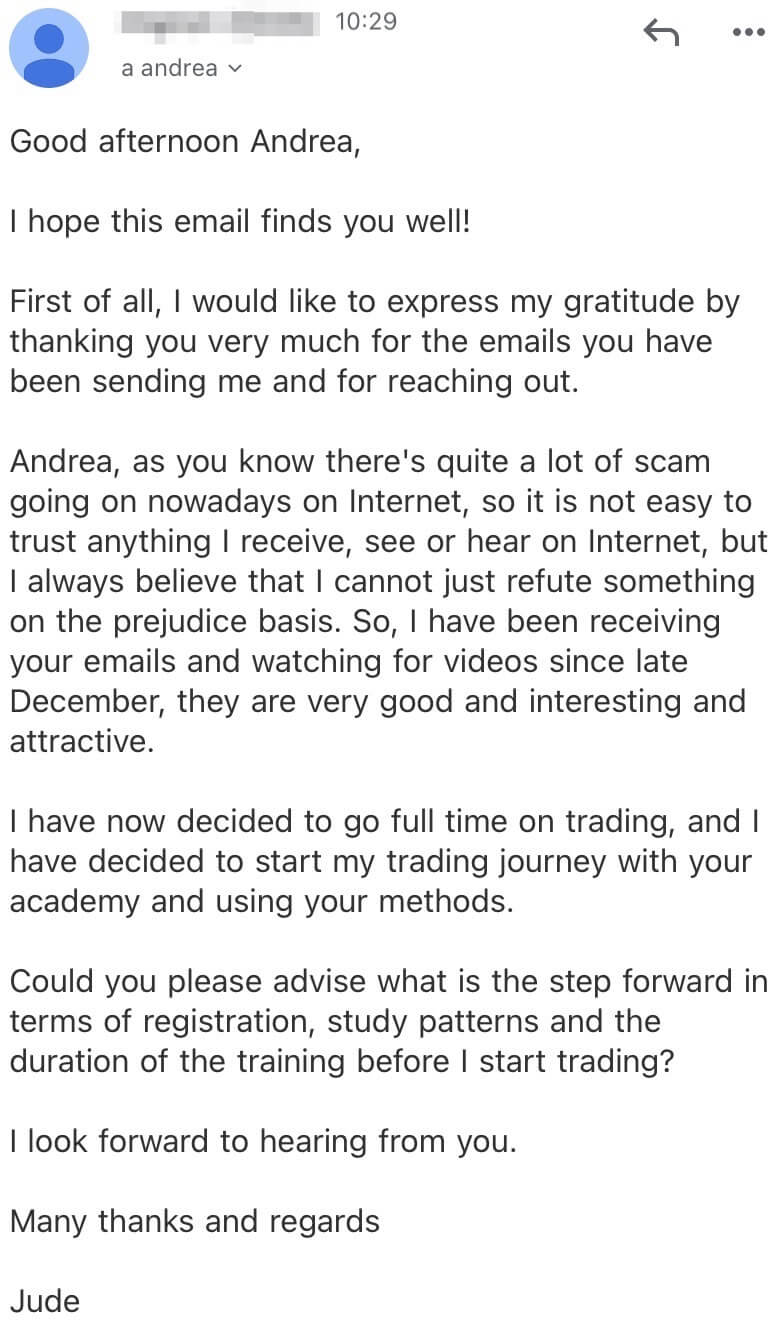Expand the recipient details next to 'a andrea'
Screen dimensions: 783x1327
tap(235, 69)
